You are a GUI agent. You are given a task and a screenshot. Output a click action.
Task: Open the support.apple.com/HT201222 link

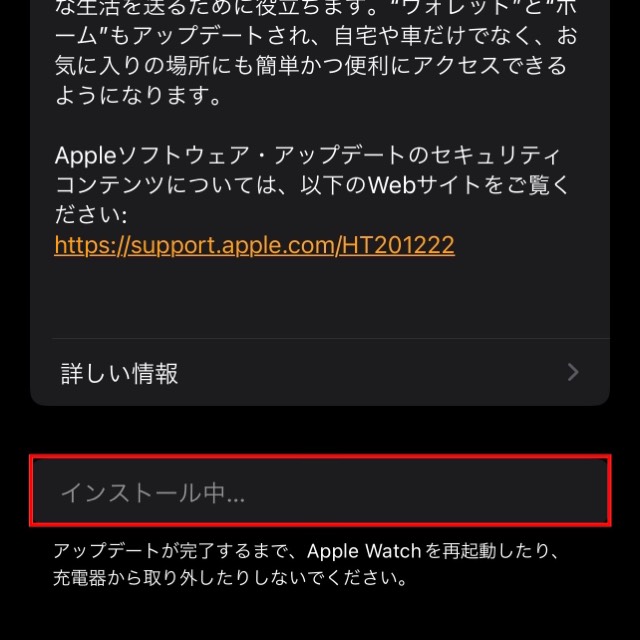(254, 245)
